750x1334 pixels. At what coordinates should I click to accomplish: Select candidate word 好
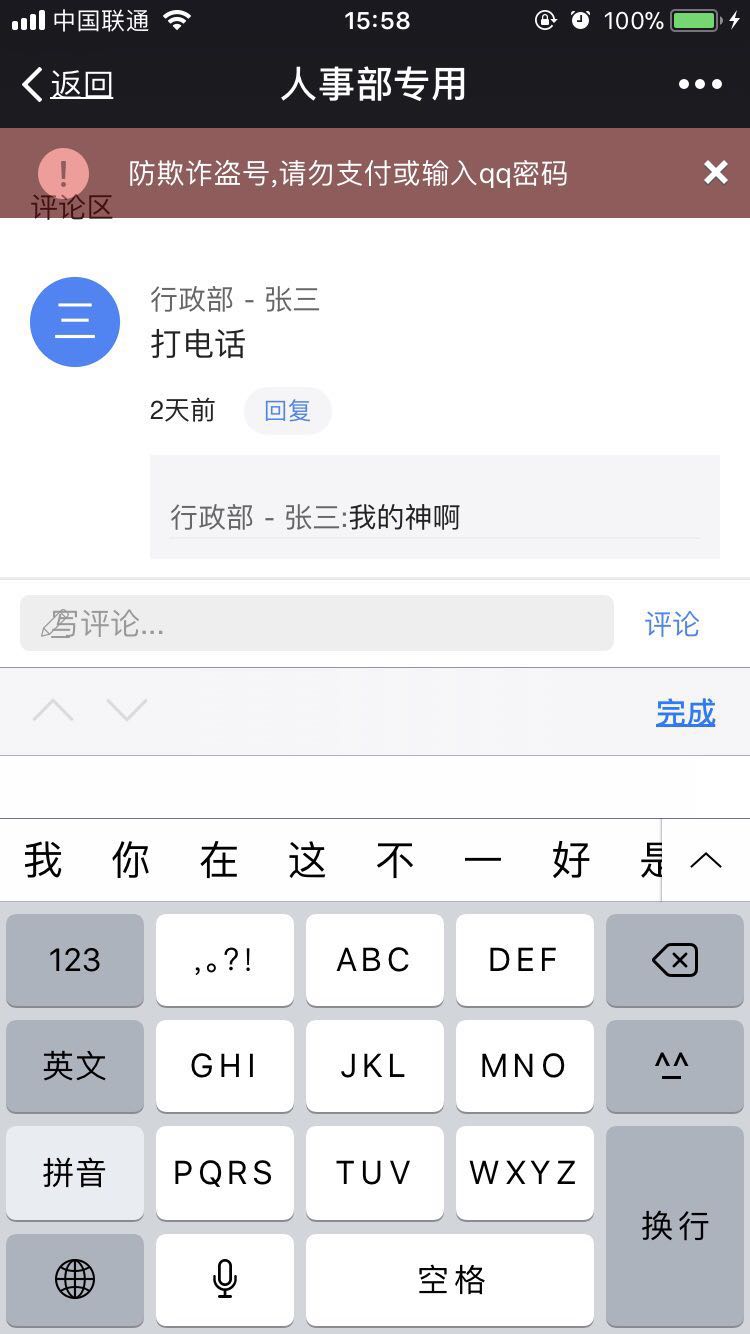571,860
